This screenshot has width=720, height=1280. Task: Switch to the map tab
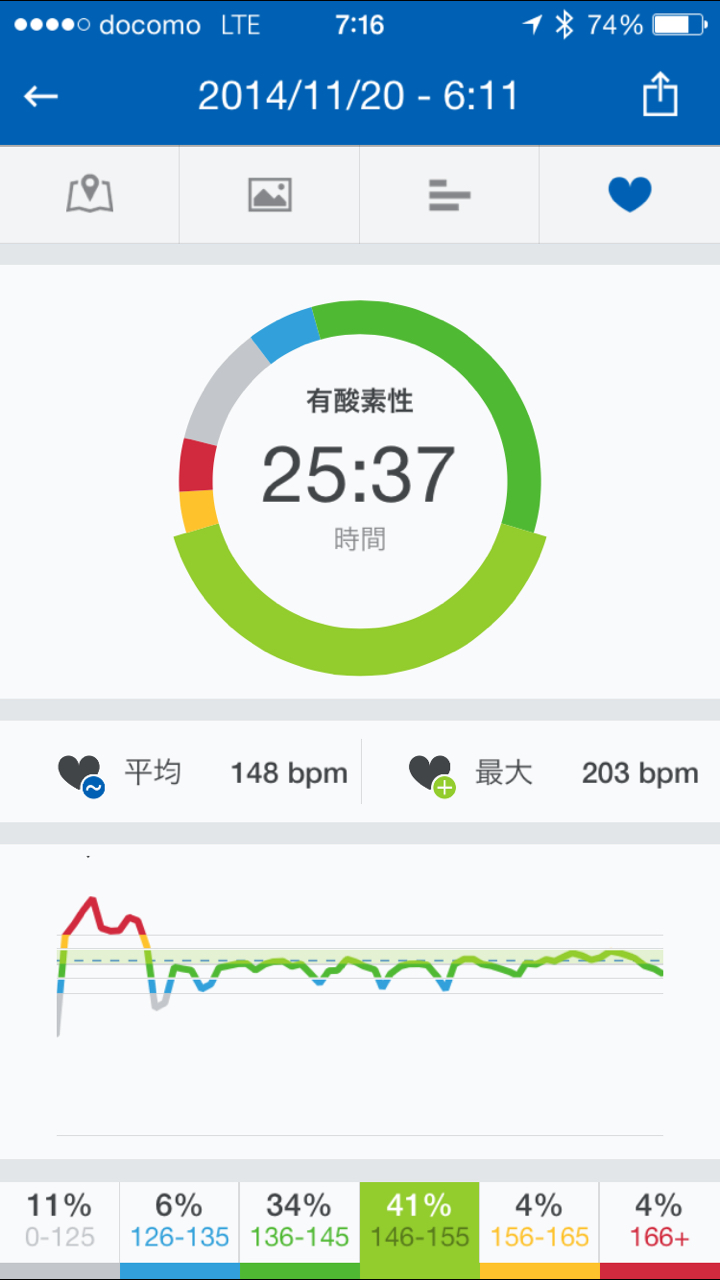(90, 195)
